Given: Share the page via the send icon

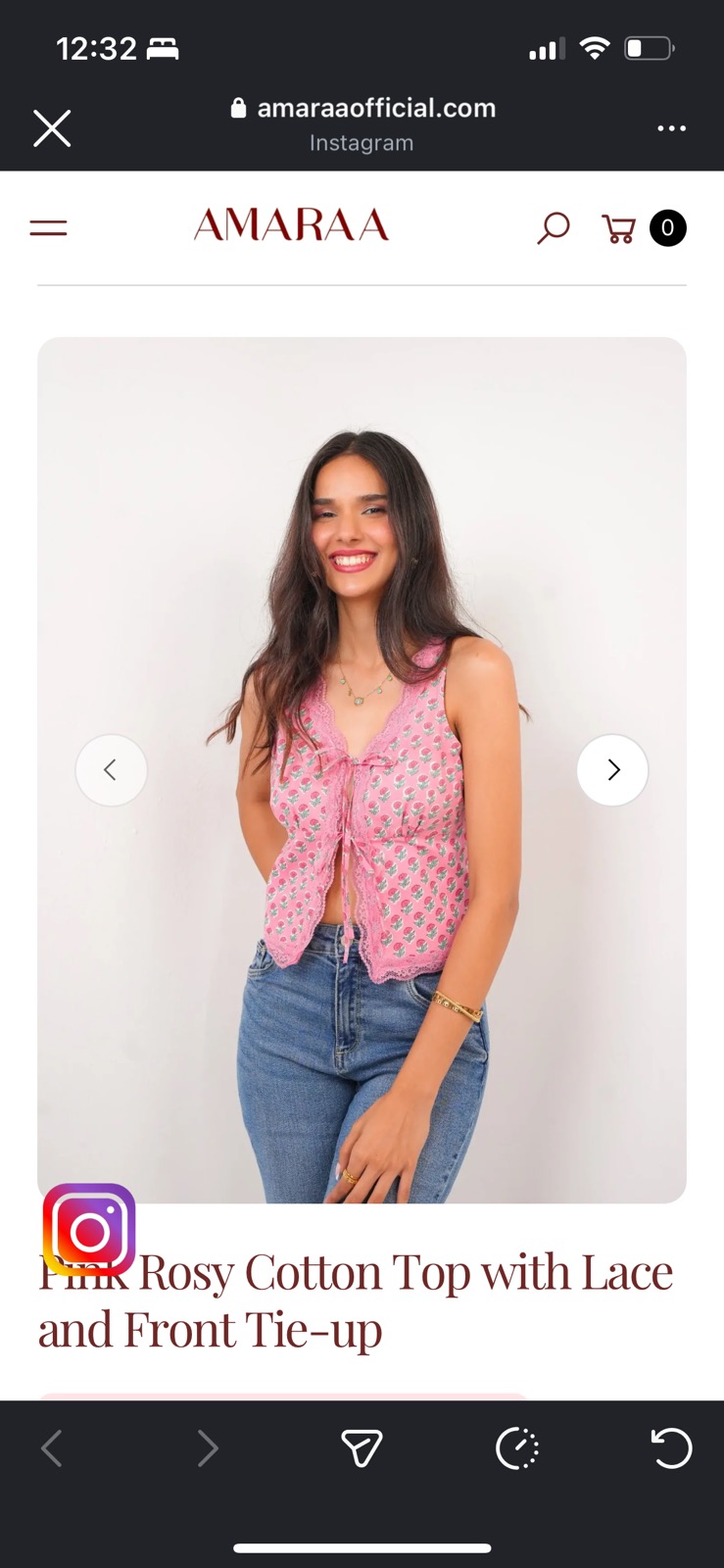Looking at the screenshot, I should [362, 1448].
